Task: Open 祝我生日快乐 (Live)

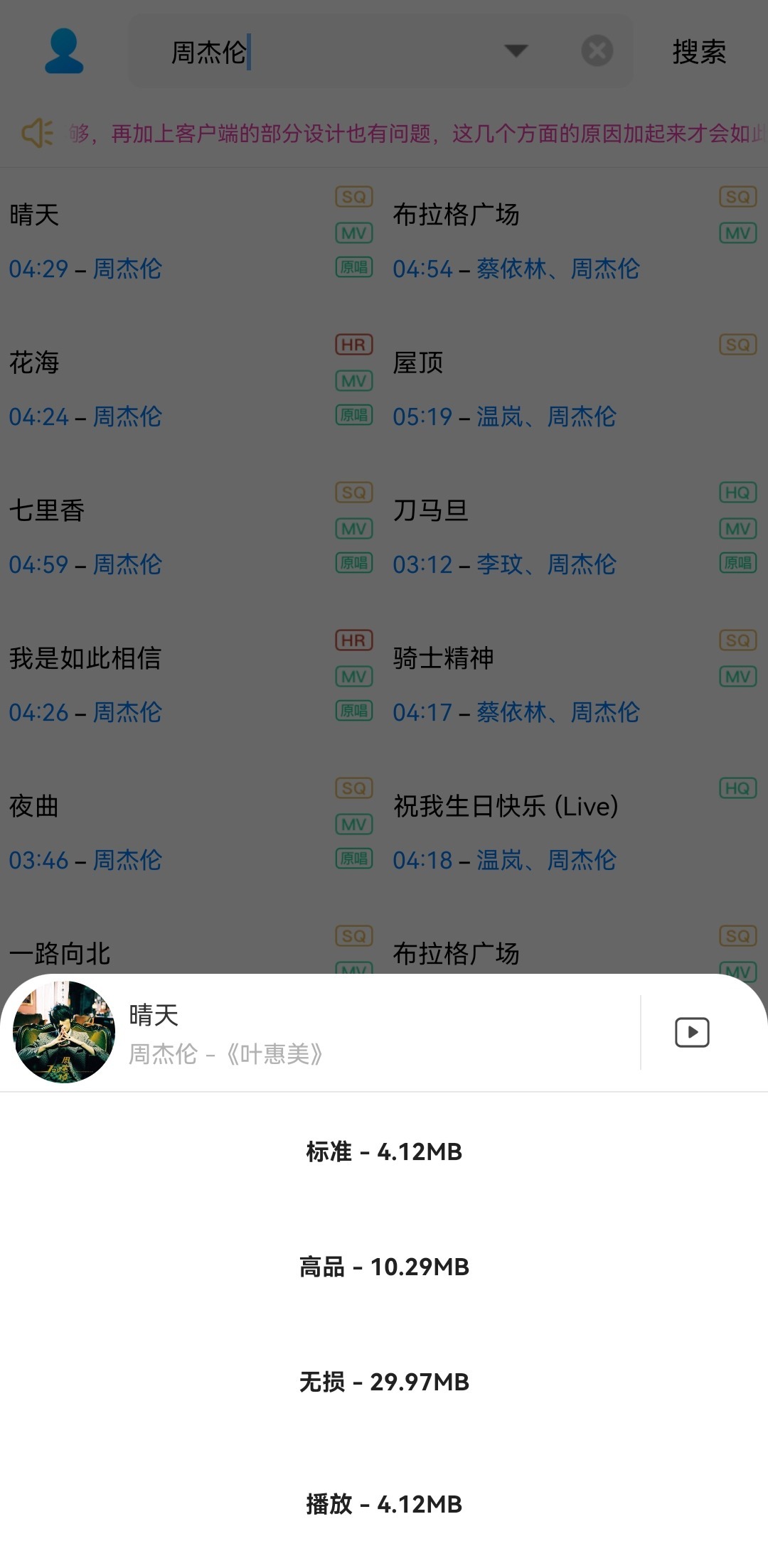Action: click(x=505, y=806)
